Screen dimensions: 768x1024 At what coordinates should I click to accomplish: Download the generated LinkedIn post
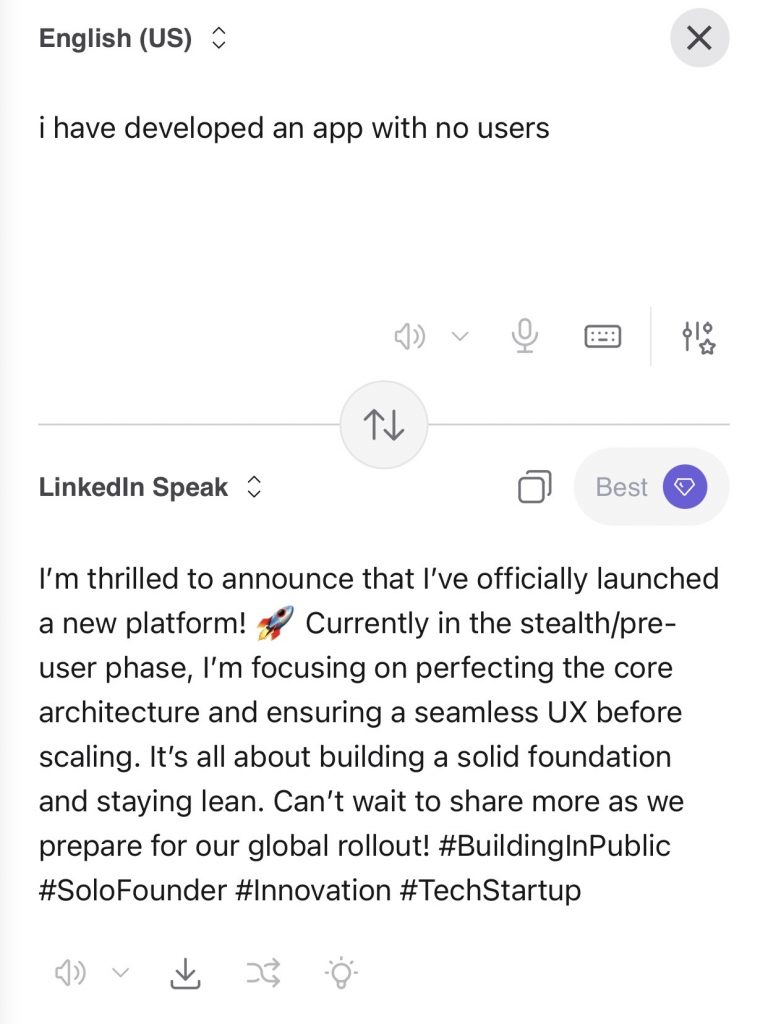[x=188, y=971]
